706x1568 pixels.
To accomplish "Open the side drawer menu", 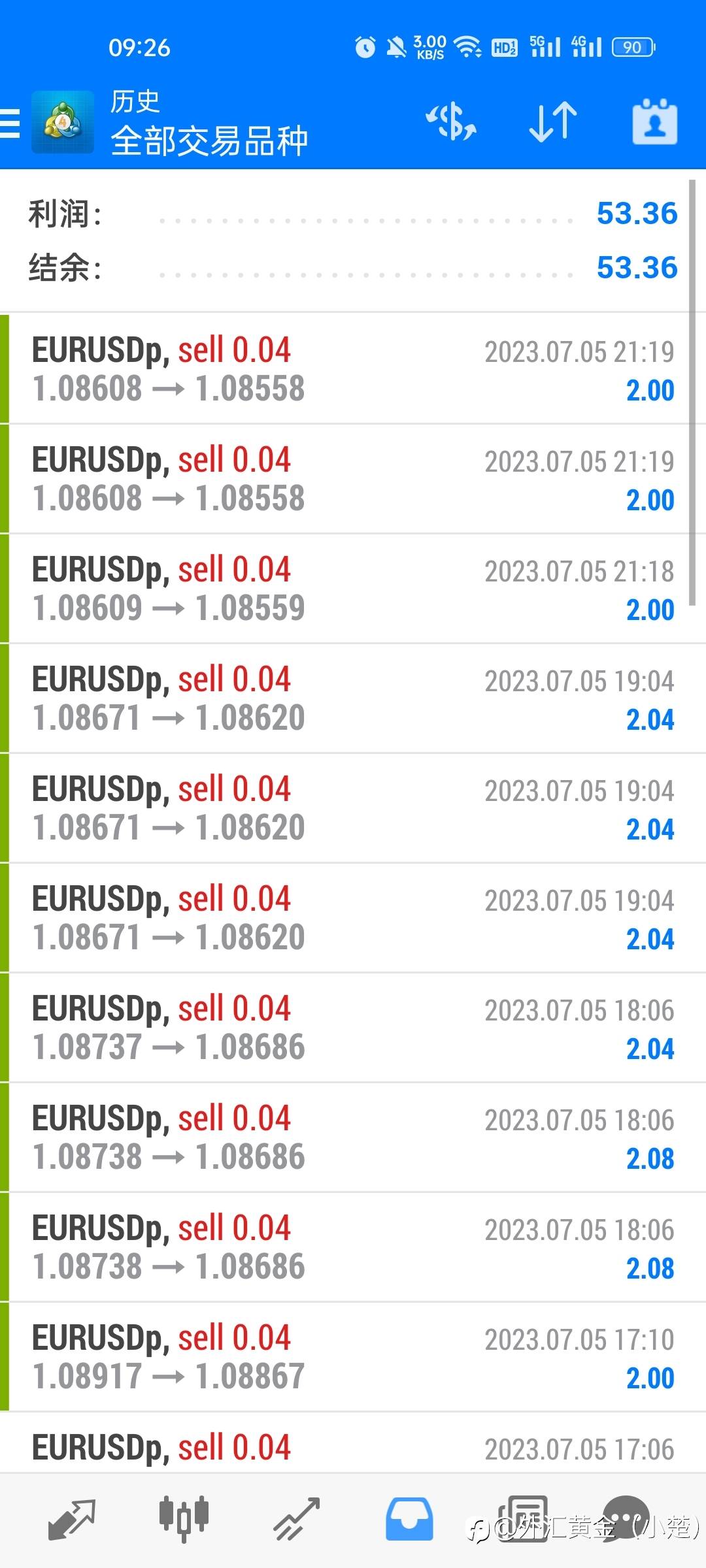I will [11, 123].
